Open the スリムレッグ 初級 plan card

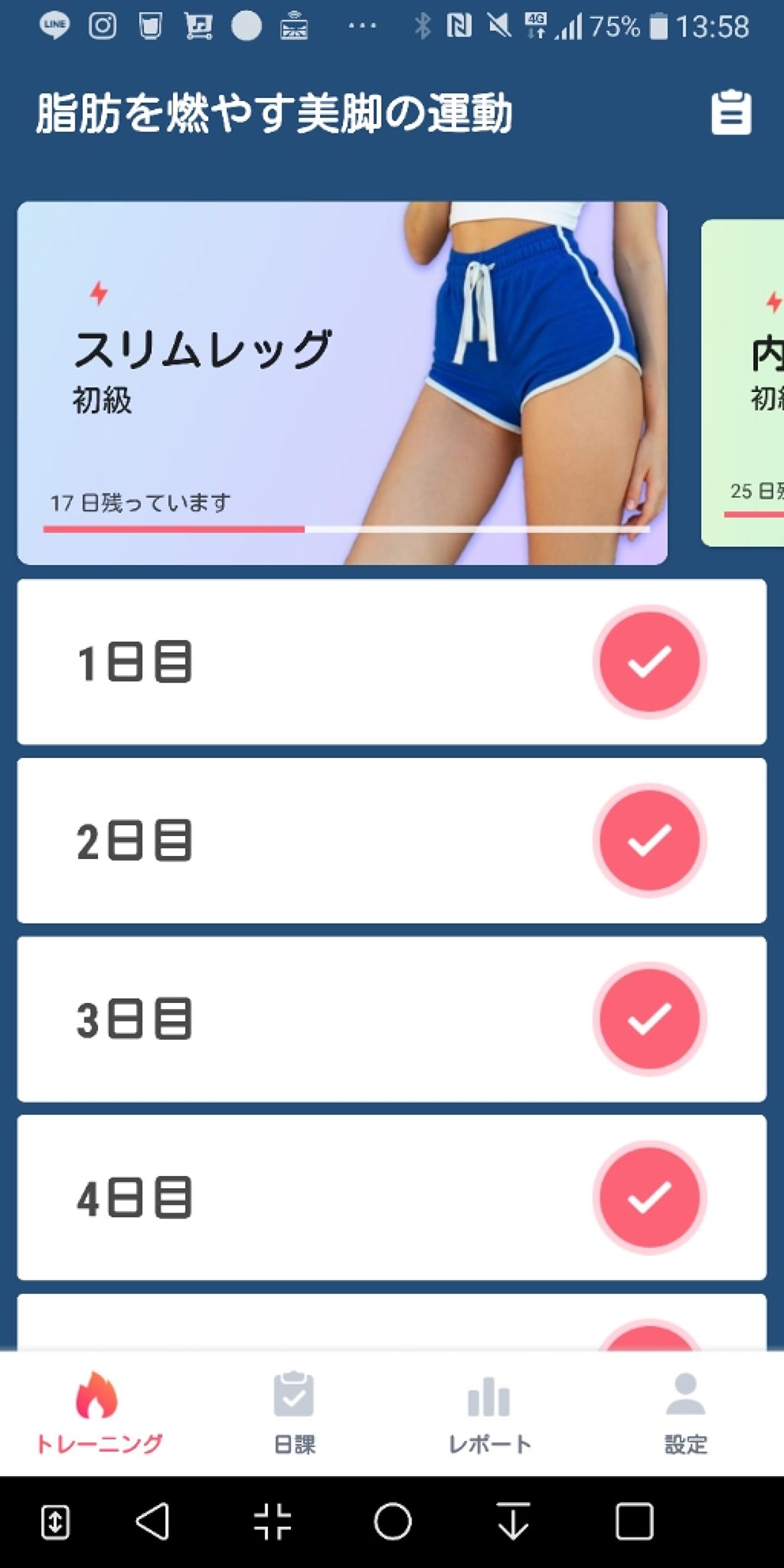[x=341, y=383]
